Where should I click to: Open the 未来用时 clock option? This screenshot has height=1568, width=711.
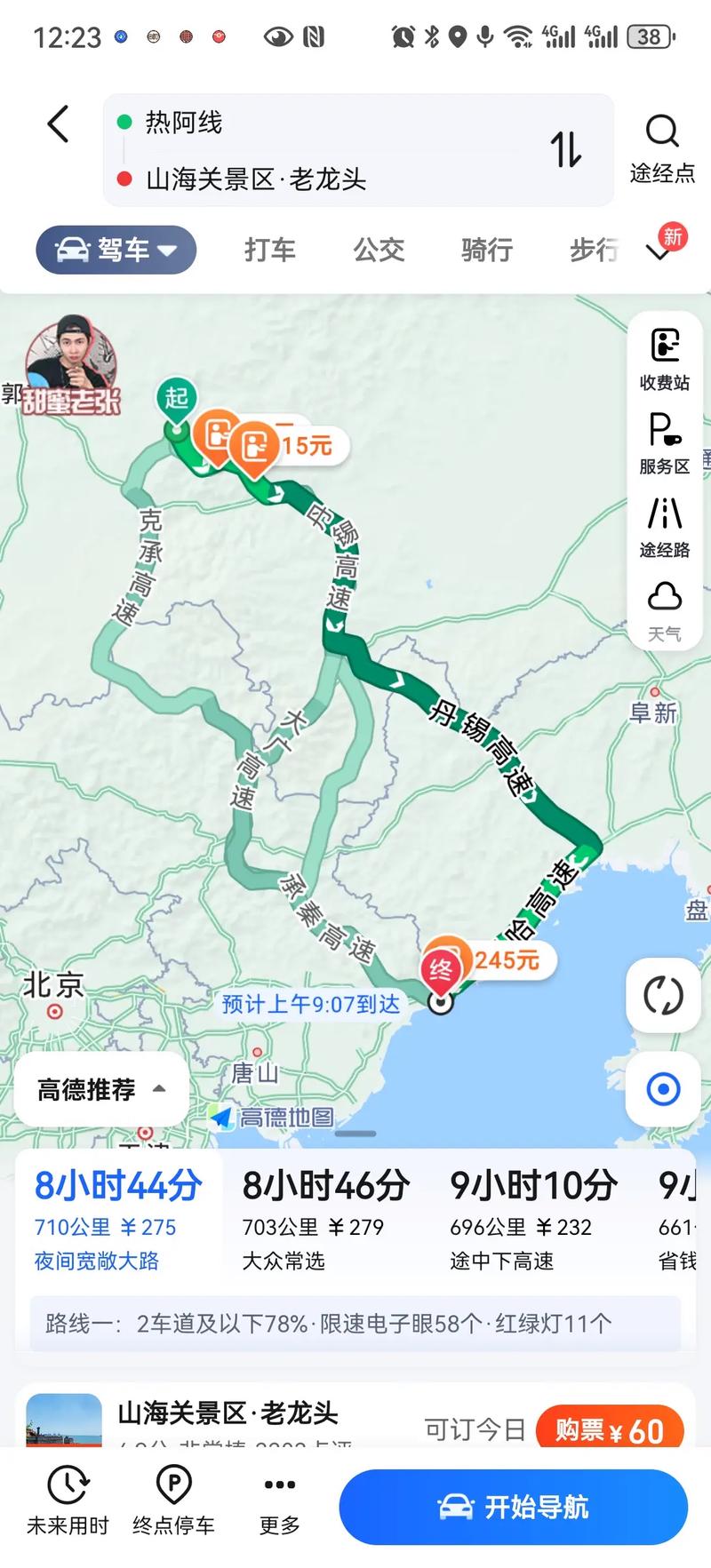point(69,1501)
